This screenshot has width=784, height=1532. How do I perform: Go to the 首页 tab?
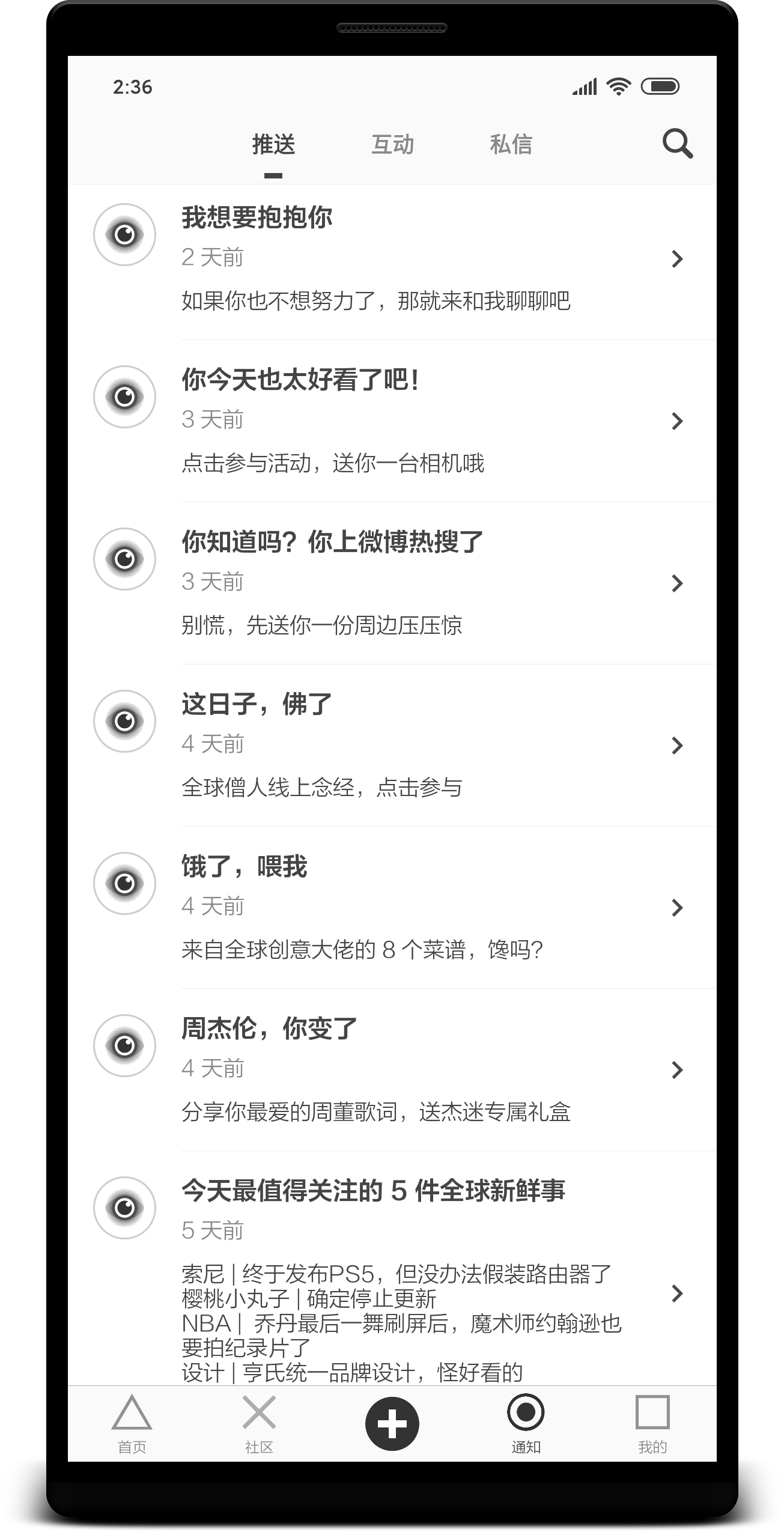tap(132, 1424)
